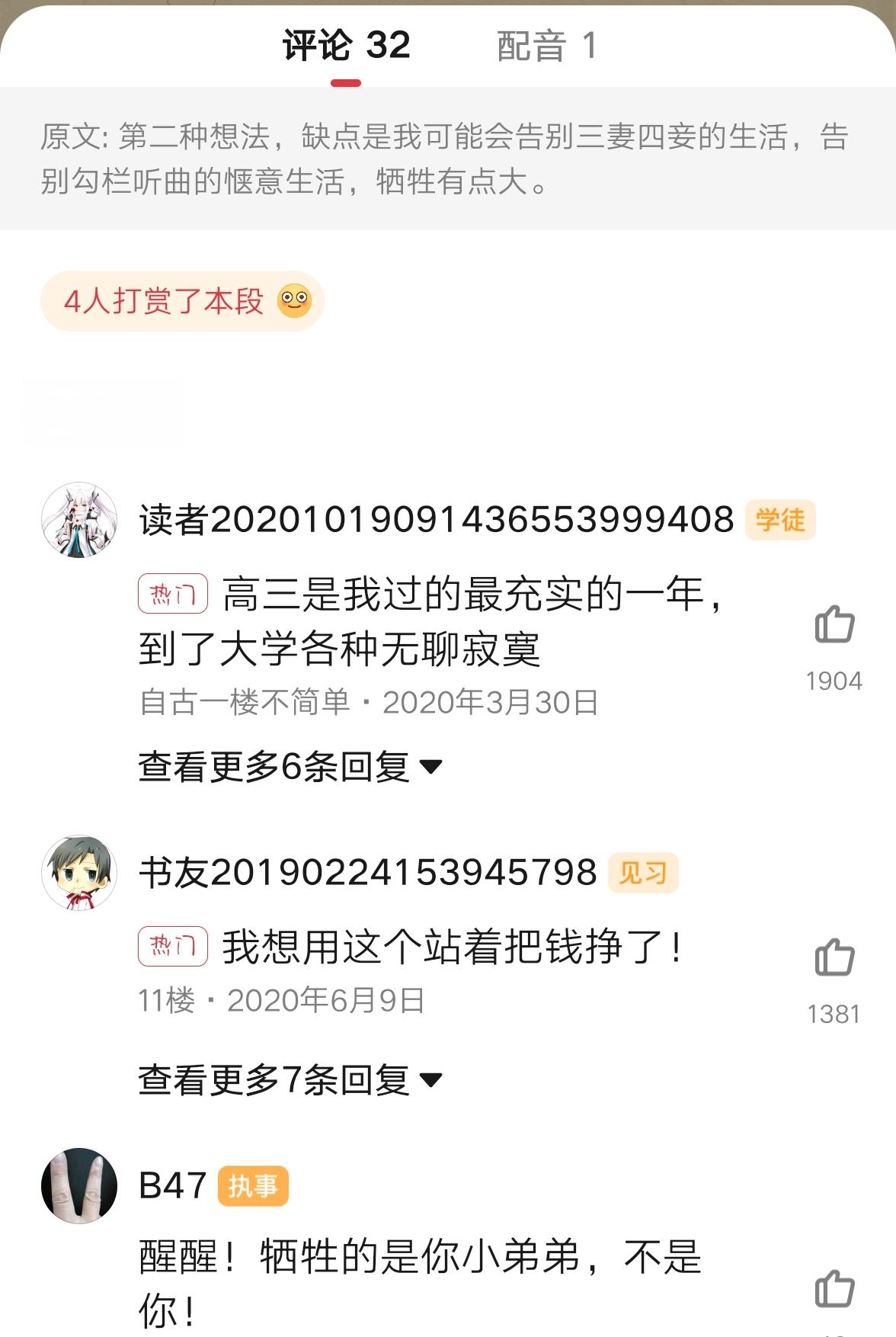The image size is (896, 1337).
Task: Open avatar of 书友20190224153945798
Action: (79, 873)
